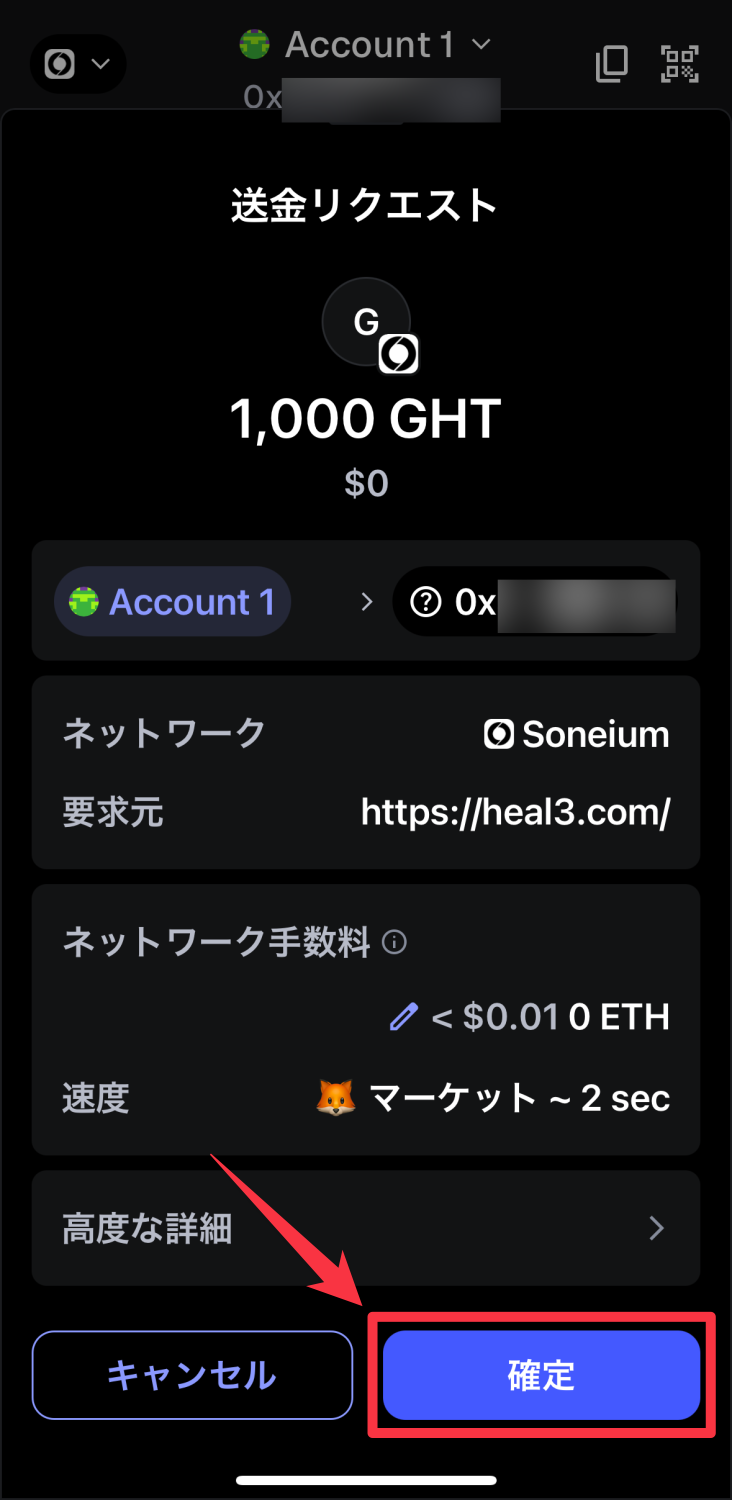The height and width of the screenshot is (1500, 732).
Task: Copy the account address
Action: pos(611,64)
